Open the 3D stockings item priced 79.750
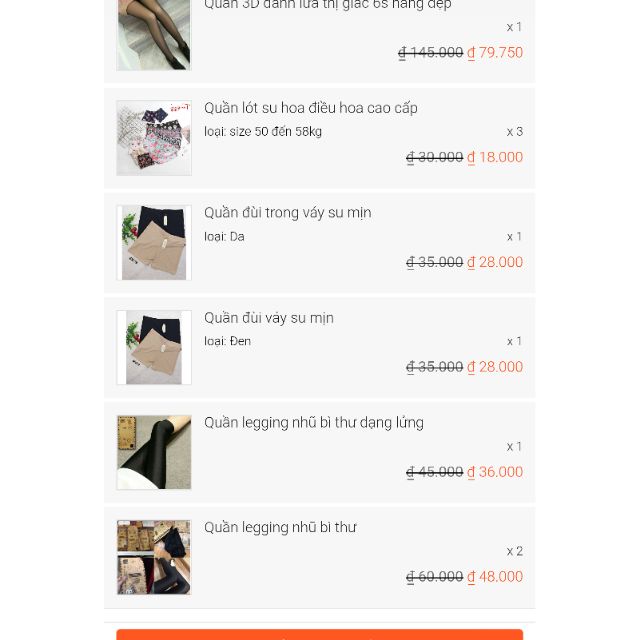This screenshot has width=640, height=640. click(319, 30)
